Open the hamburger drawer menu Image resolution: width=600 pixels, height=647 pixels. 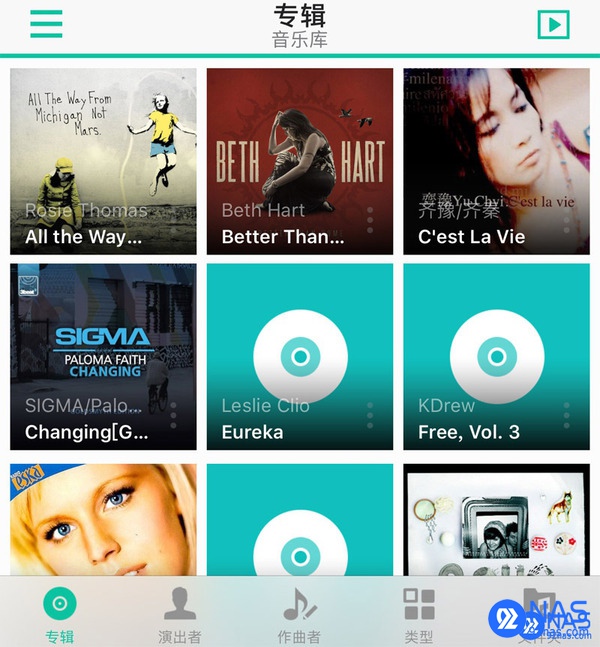[46, 24]
